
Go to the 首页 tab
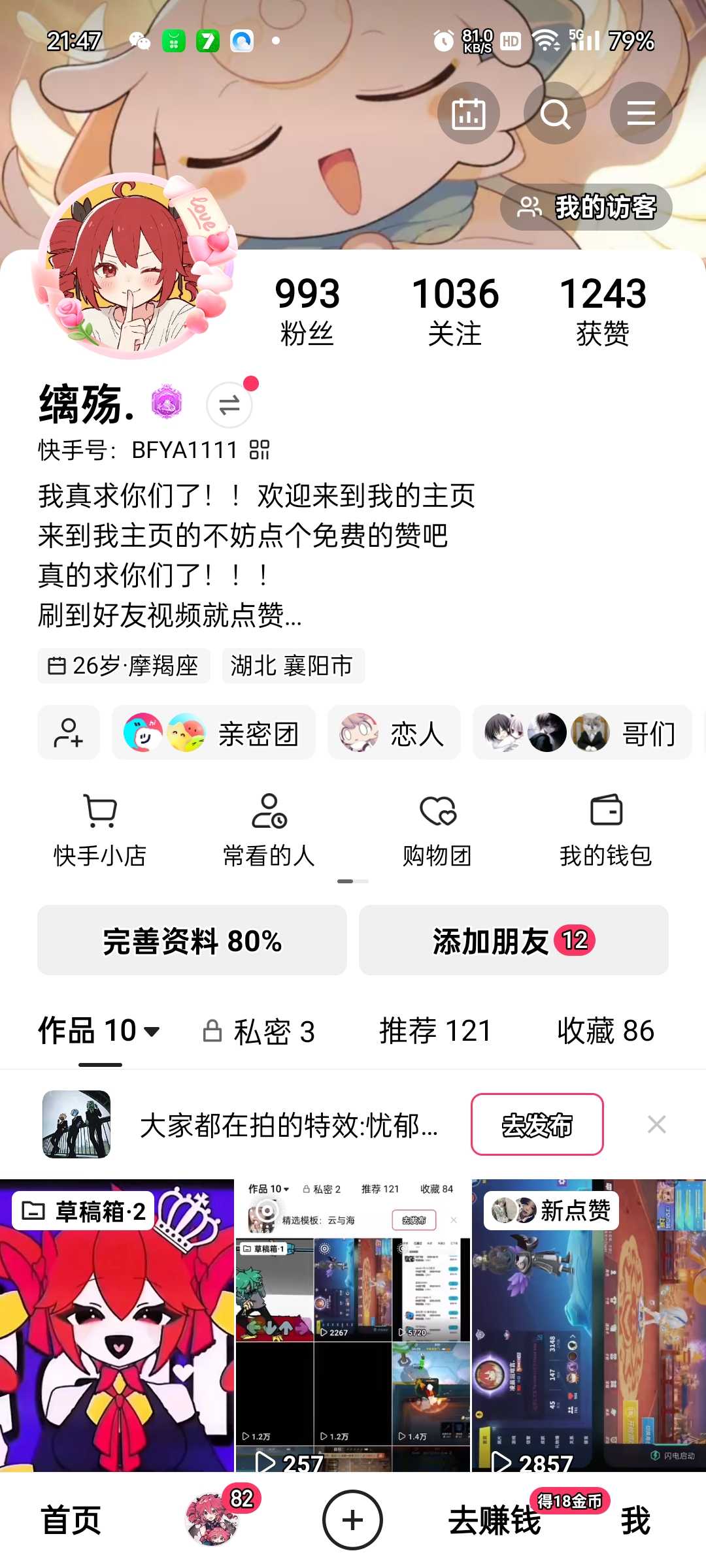click(71, 1520)
